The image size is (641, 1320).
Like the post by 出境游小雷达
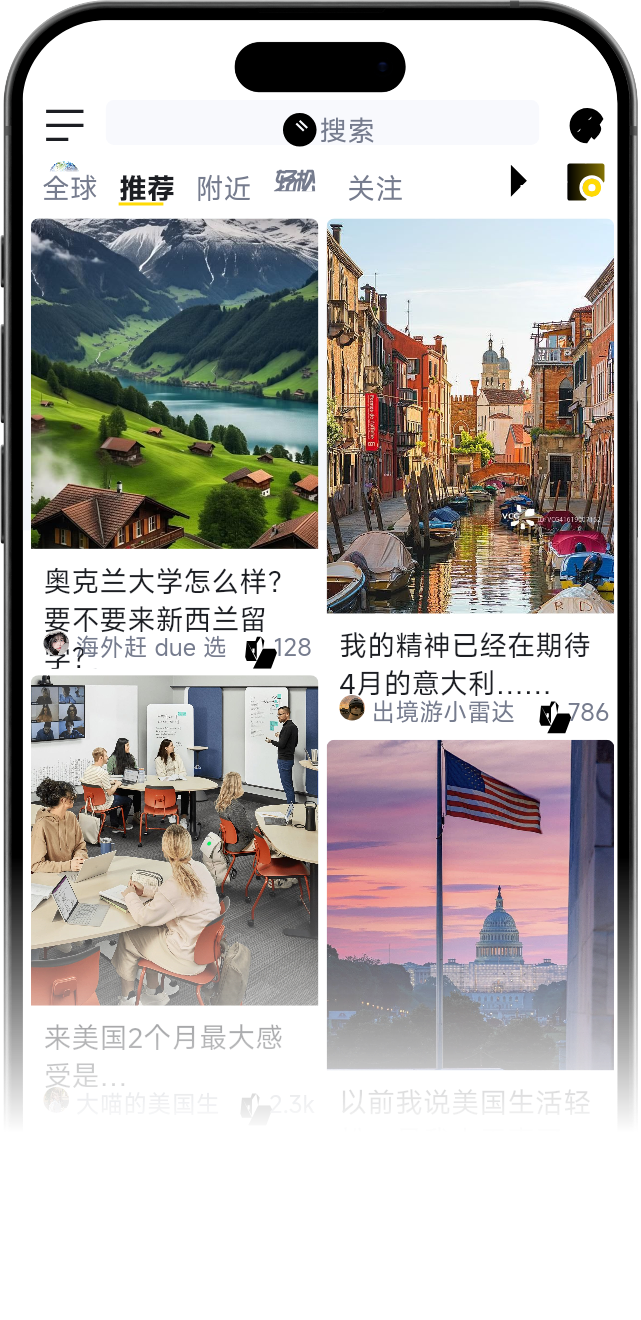574,714
